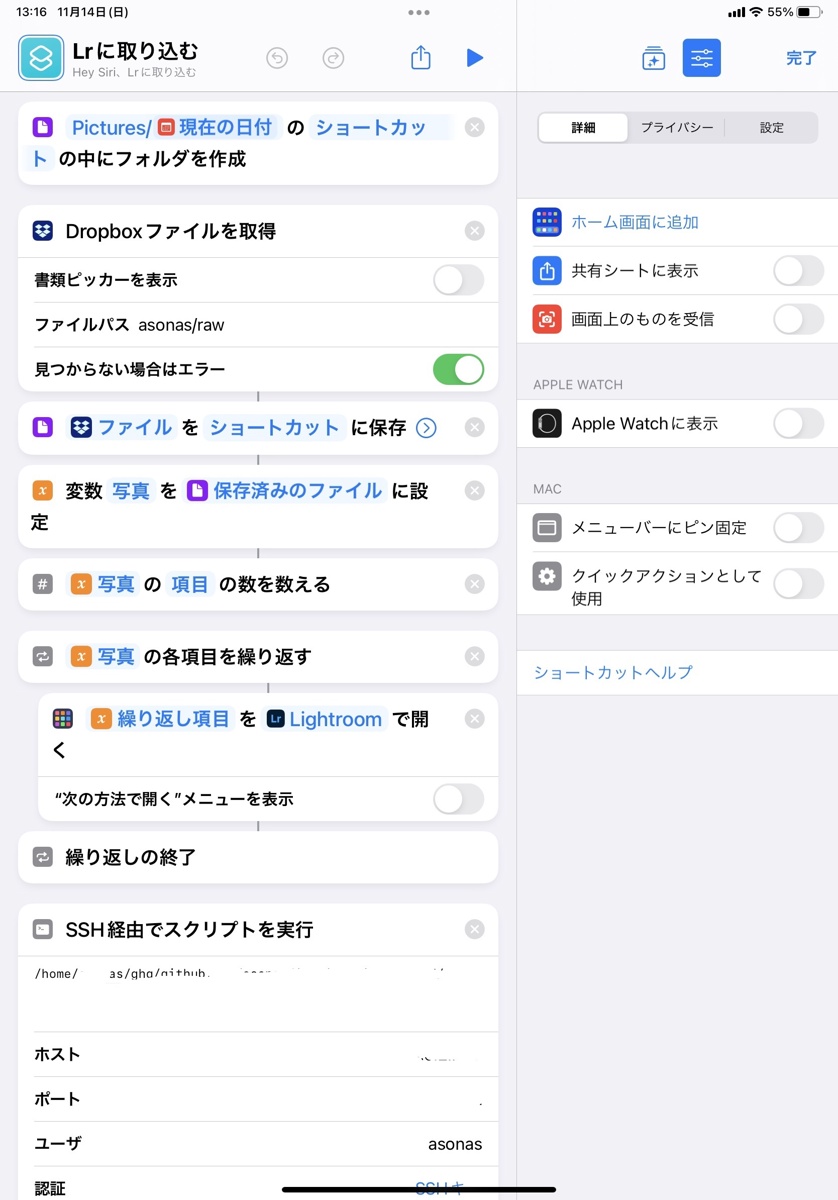Viewport: 838px width, 1200px height.
Task: Turn on クイックアクションとして使用
Action: point(798,583)
